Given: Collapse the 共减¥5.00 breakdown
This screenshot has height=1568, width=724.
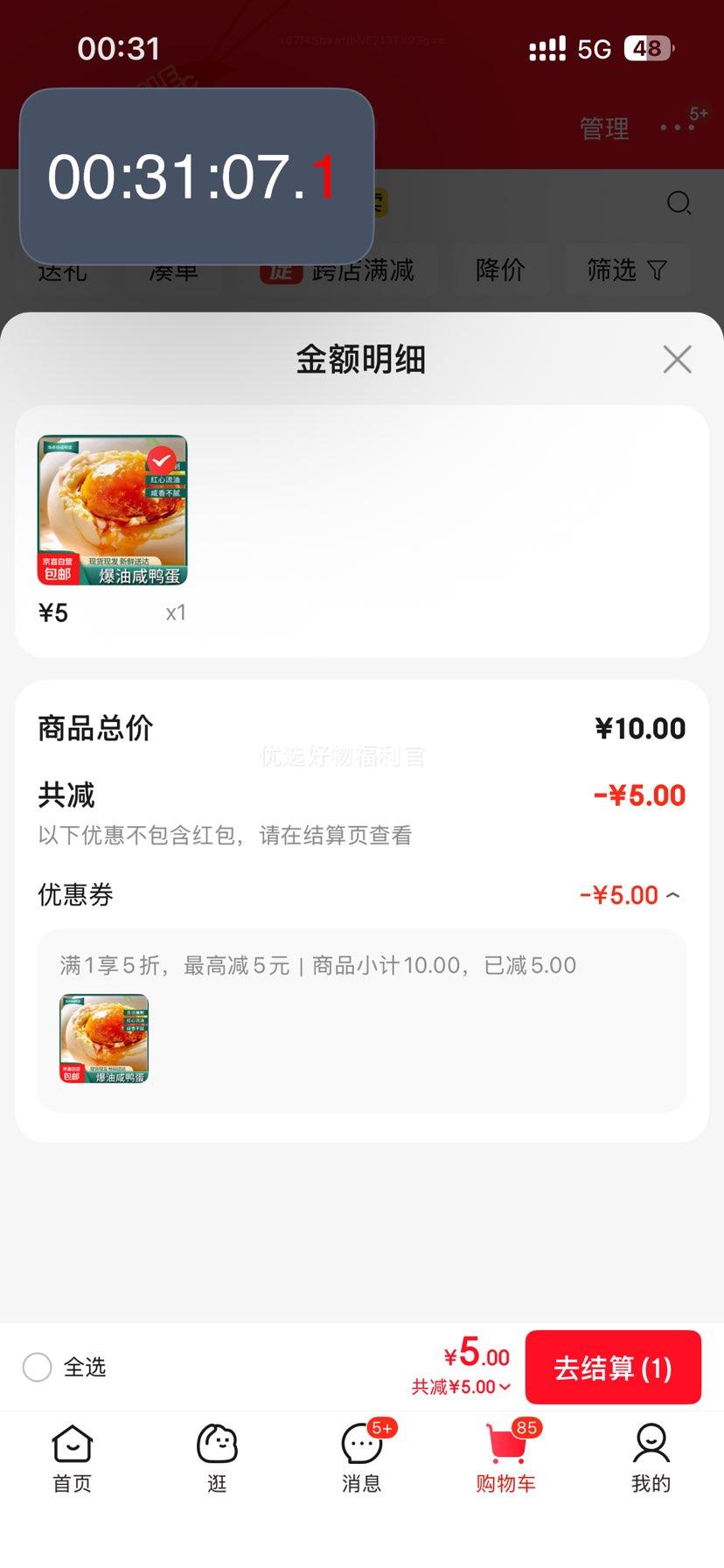Looking at the screenshot, I should click(462, 1387).
